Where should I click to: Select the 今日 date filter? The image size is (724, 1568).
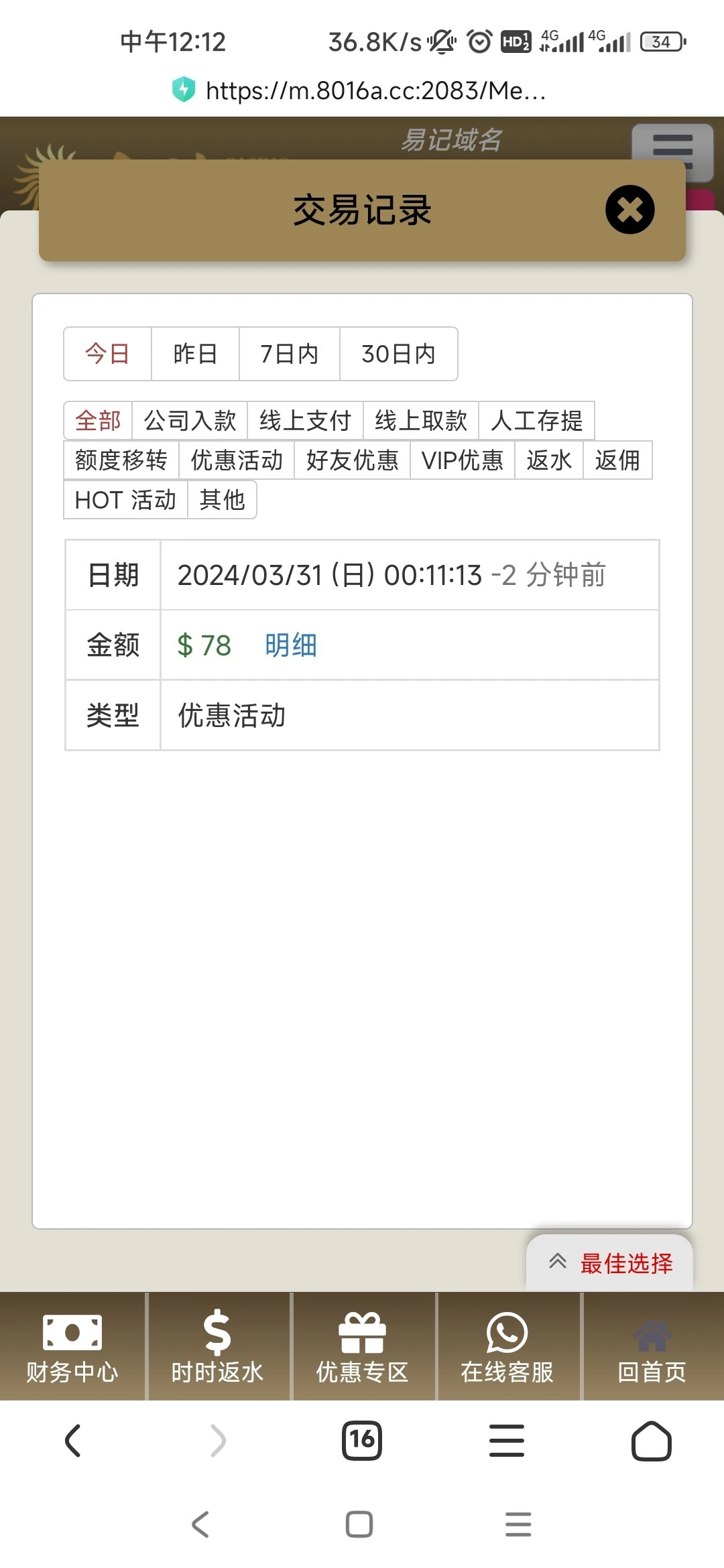(x=107, y=354)
